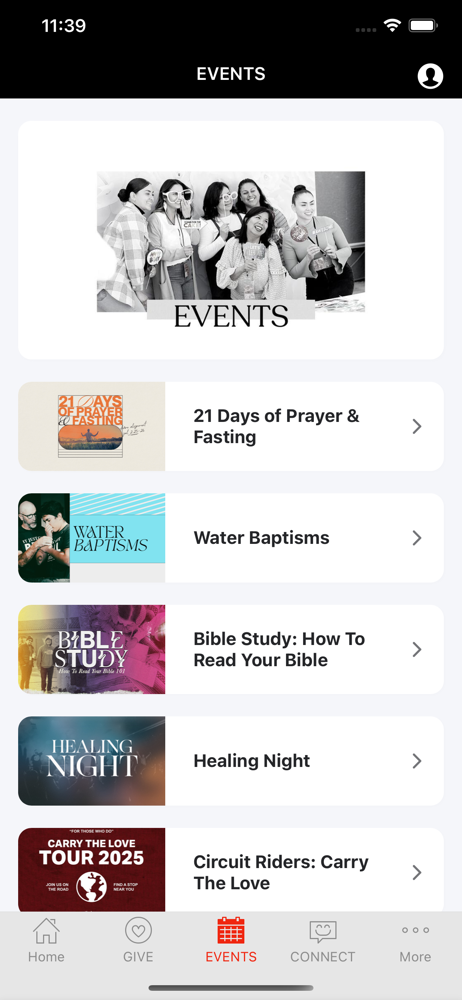Open Circuit Riders: Carry The Love
The width and height of the screenshot is (462, 1000).
point(231,870)
